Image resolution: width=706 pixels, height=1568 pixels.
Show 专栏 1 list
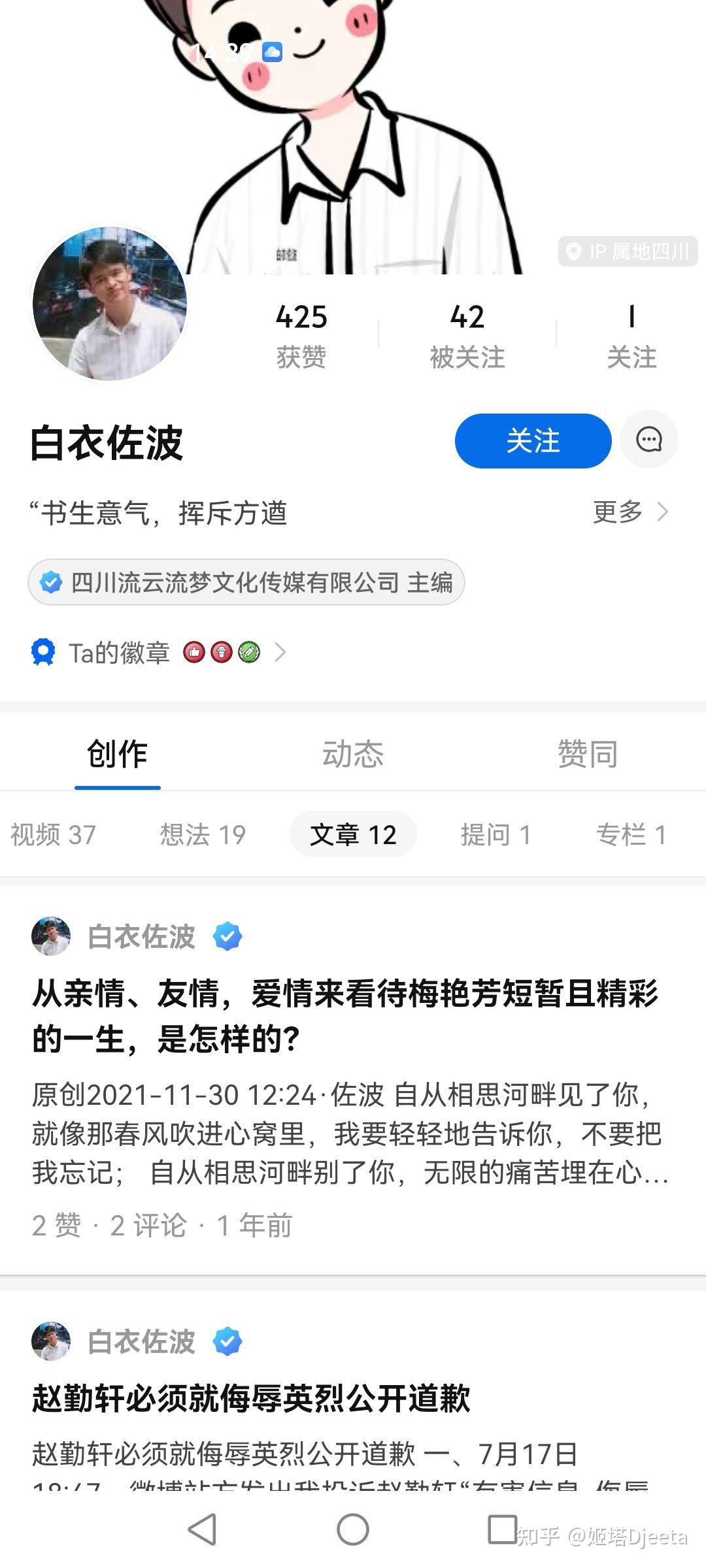(x=631, y=834)
